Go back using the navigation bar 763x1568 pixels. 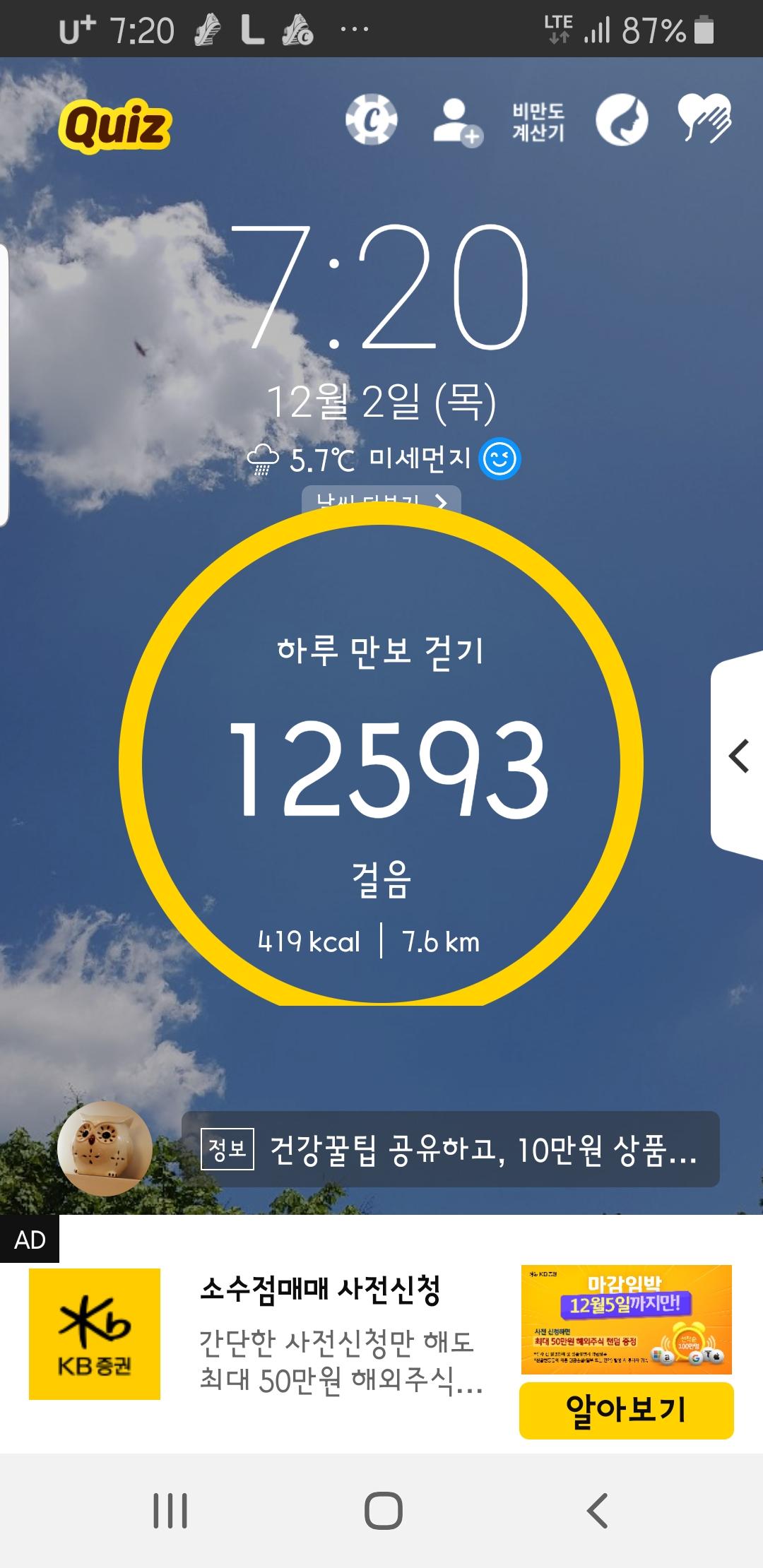(597, 1511)
